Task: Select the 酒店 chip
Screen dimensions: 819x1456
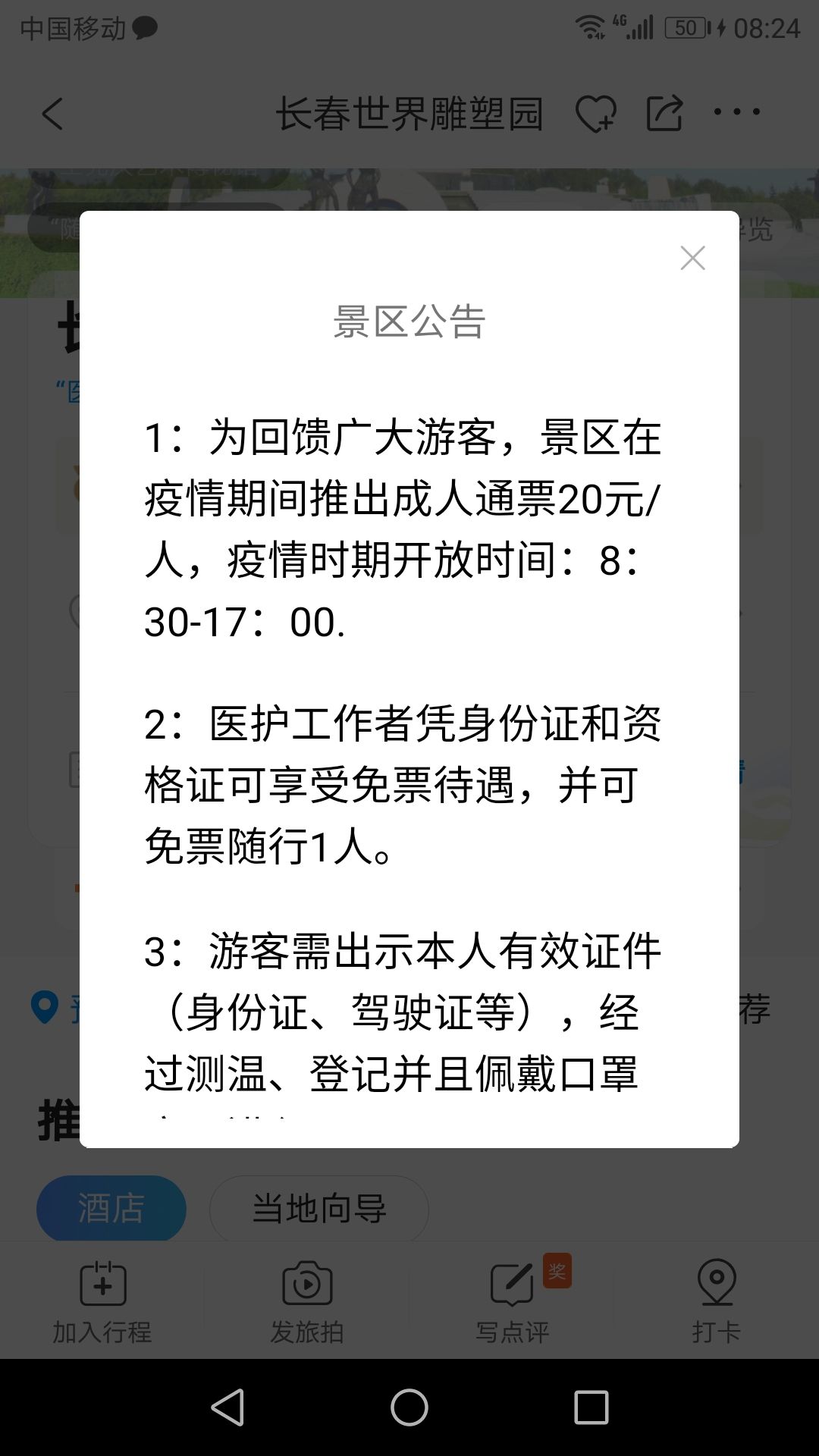Action: click(111, 1209)
